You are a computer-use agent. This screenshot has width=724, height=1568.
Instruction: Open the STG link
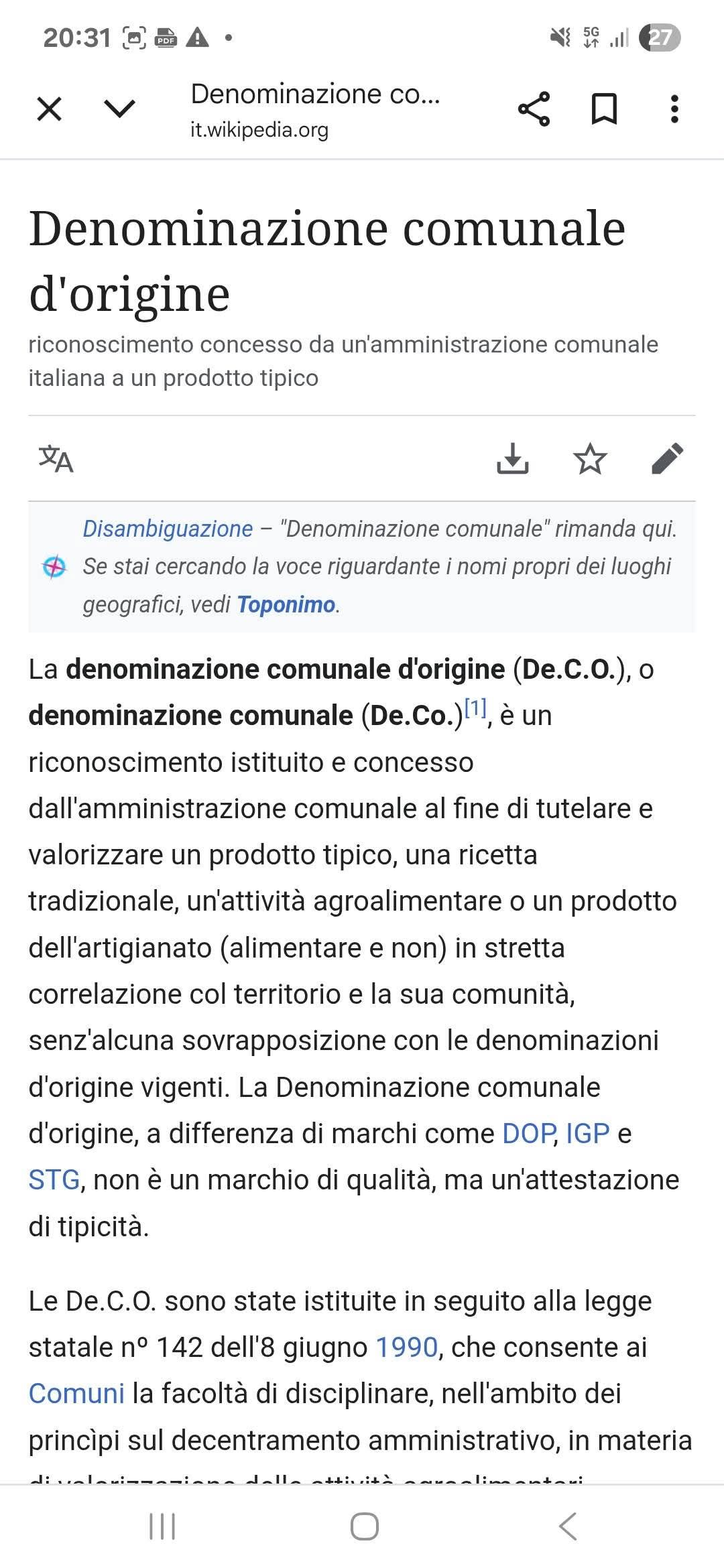(54, 1179)
